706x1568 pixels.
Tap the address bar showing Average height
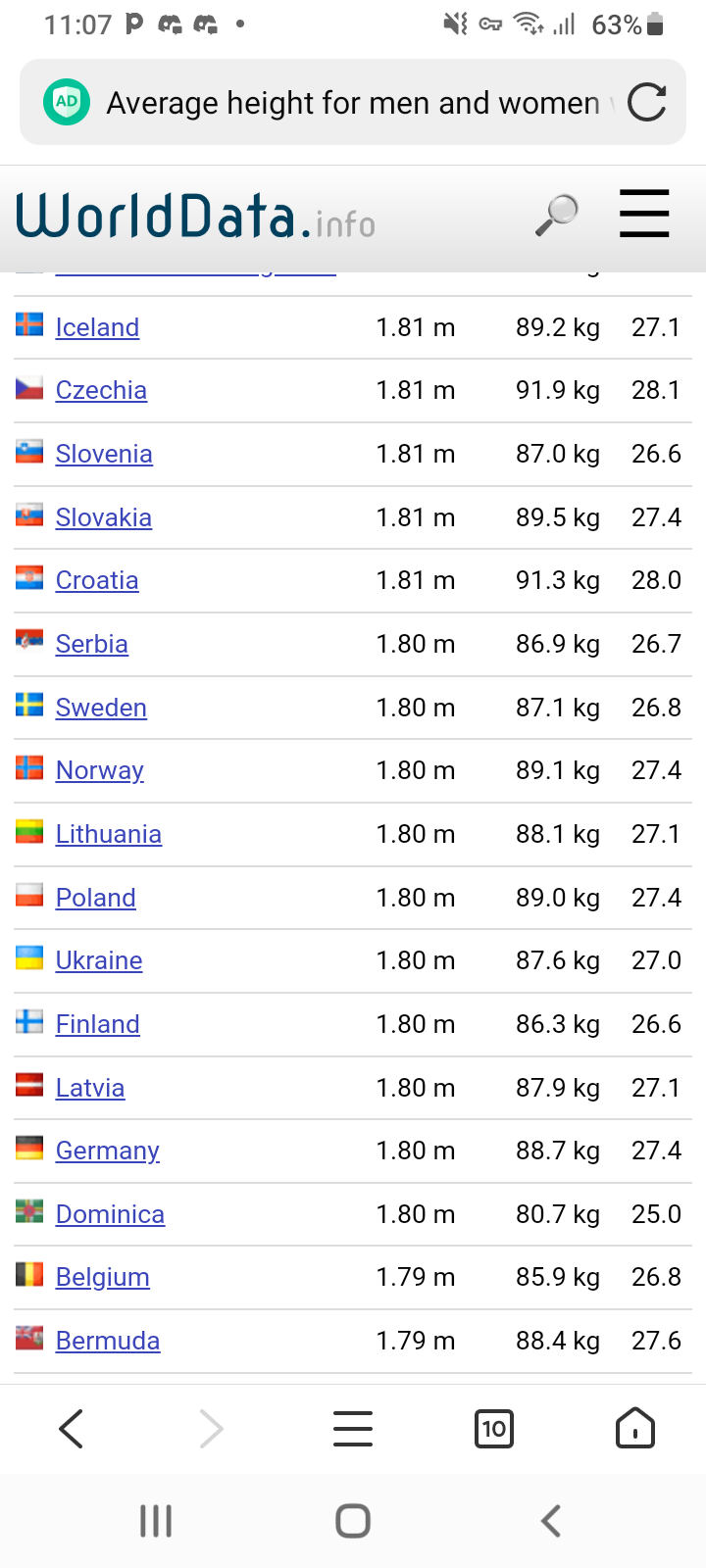pos(353,103)
